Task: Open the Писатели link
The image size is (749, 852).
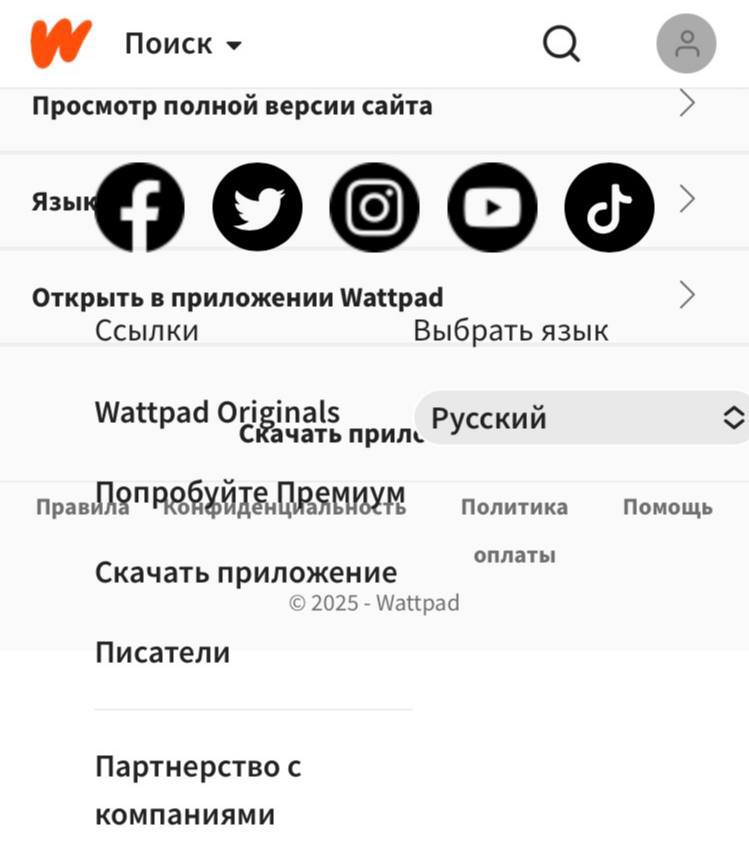Action: coord(162,653)
